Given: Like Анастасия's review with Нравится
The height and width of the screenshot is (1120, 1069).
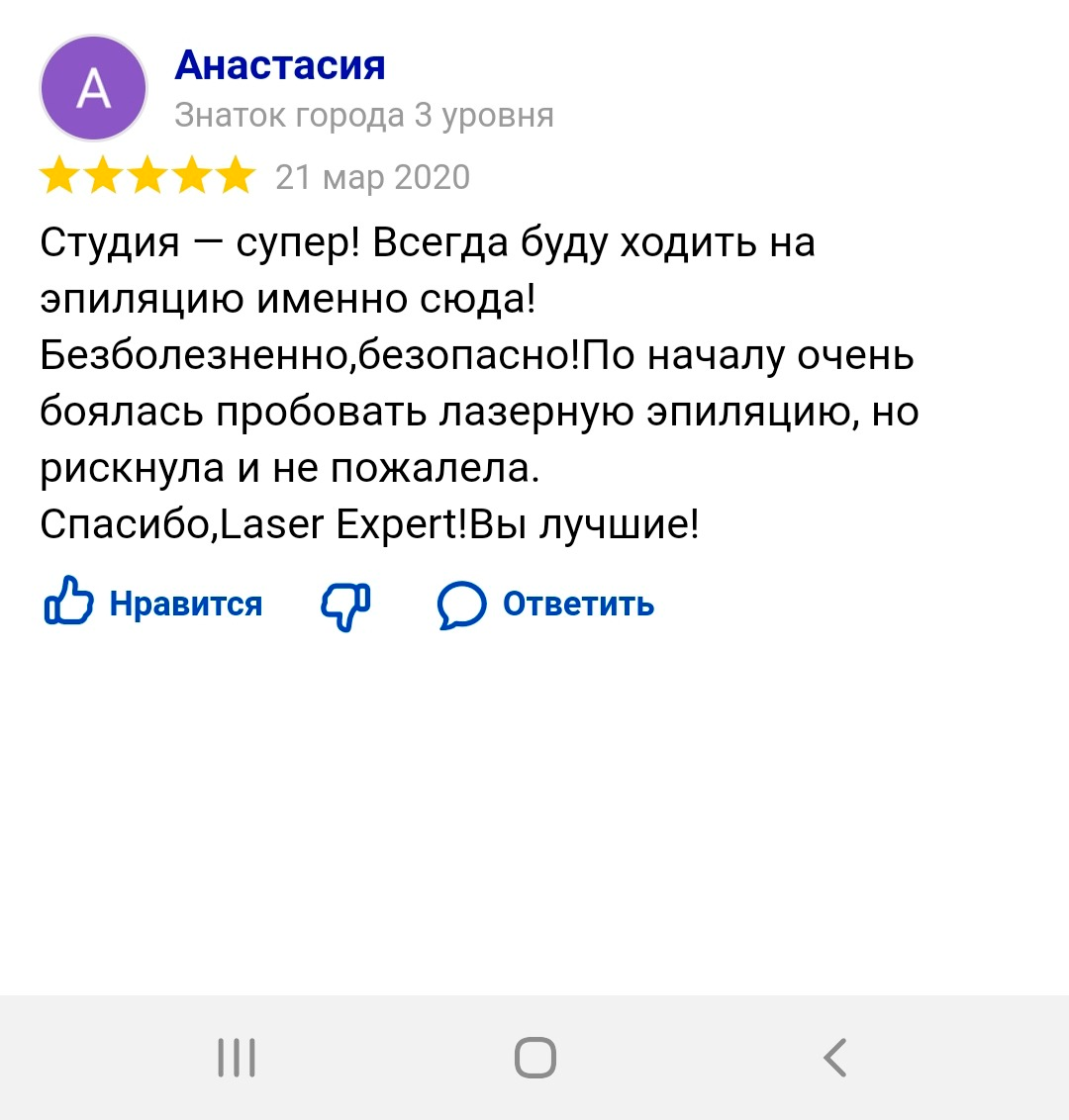Looking at the screenshot, I should coord(153,604).
